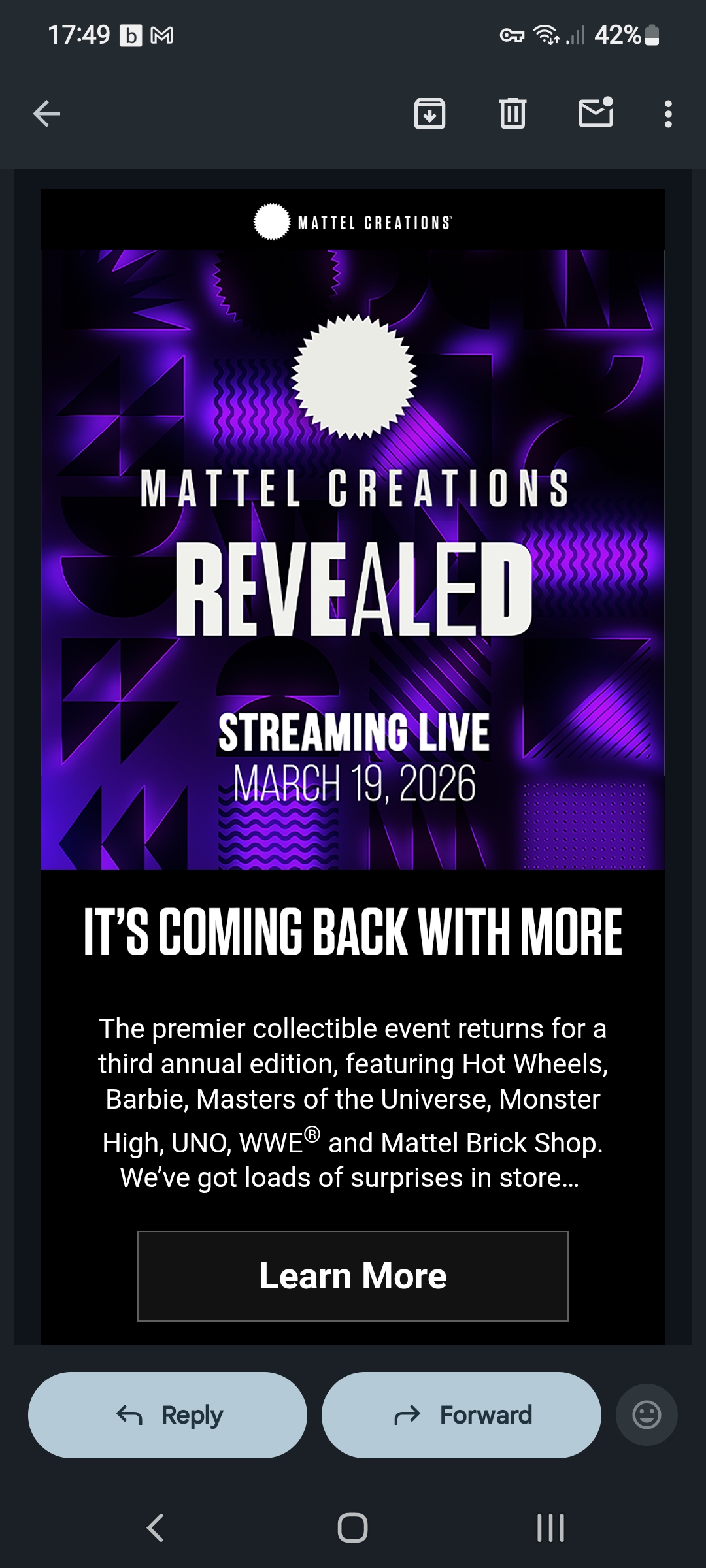Delete this email

click(513, 114)
